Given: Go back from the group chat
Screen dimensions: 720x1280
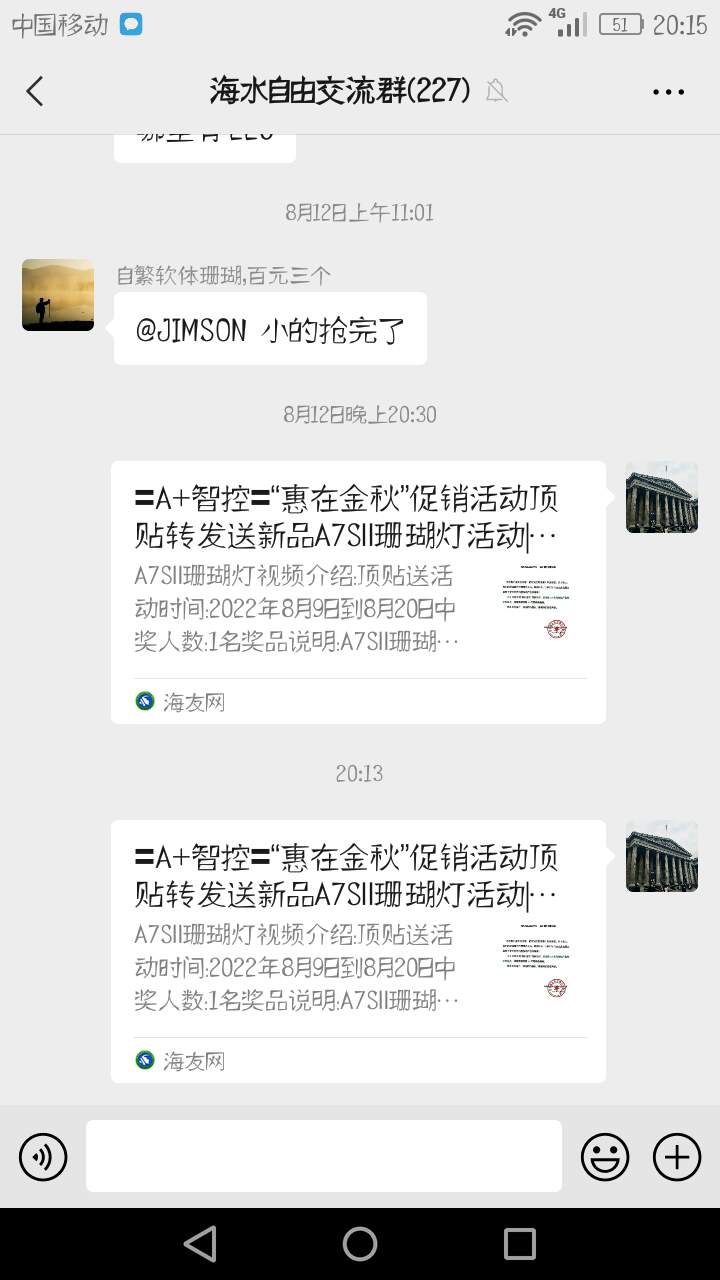Looking at the screenshot, I should pyautogui.click(x=35, y=91).
